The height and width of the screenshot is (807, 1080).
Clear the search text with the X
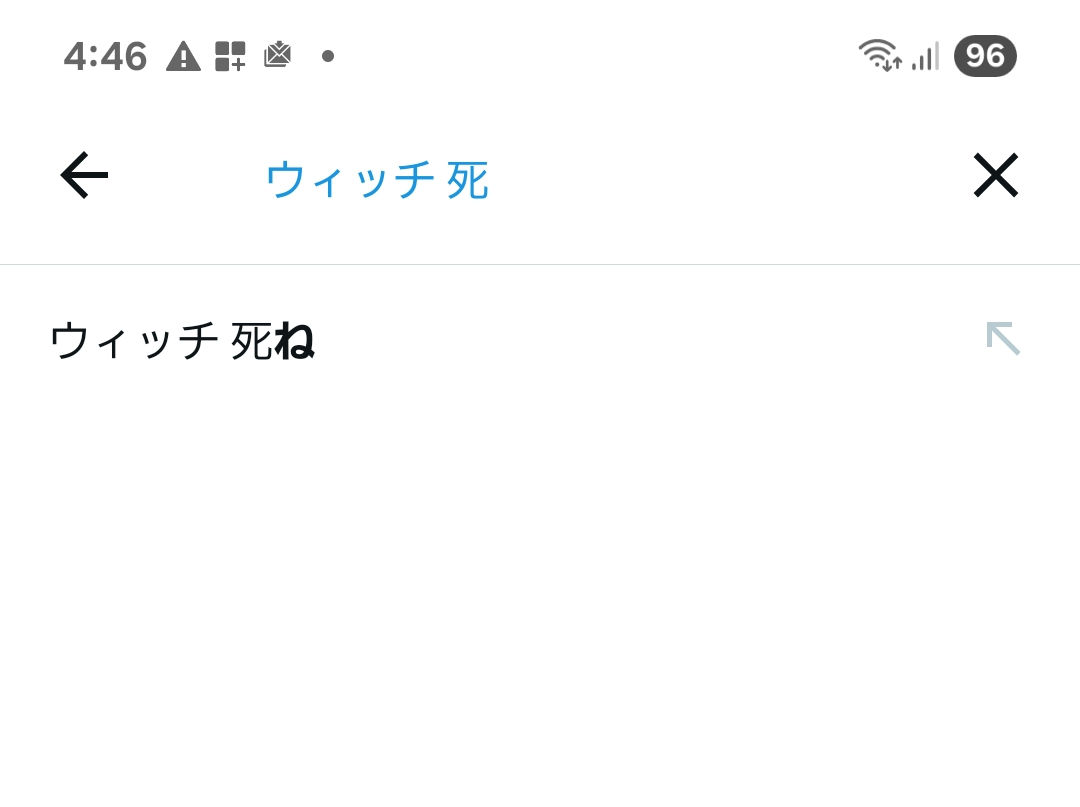coord(995,176)
